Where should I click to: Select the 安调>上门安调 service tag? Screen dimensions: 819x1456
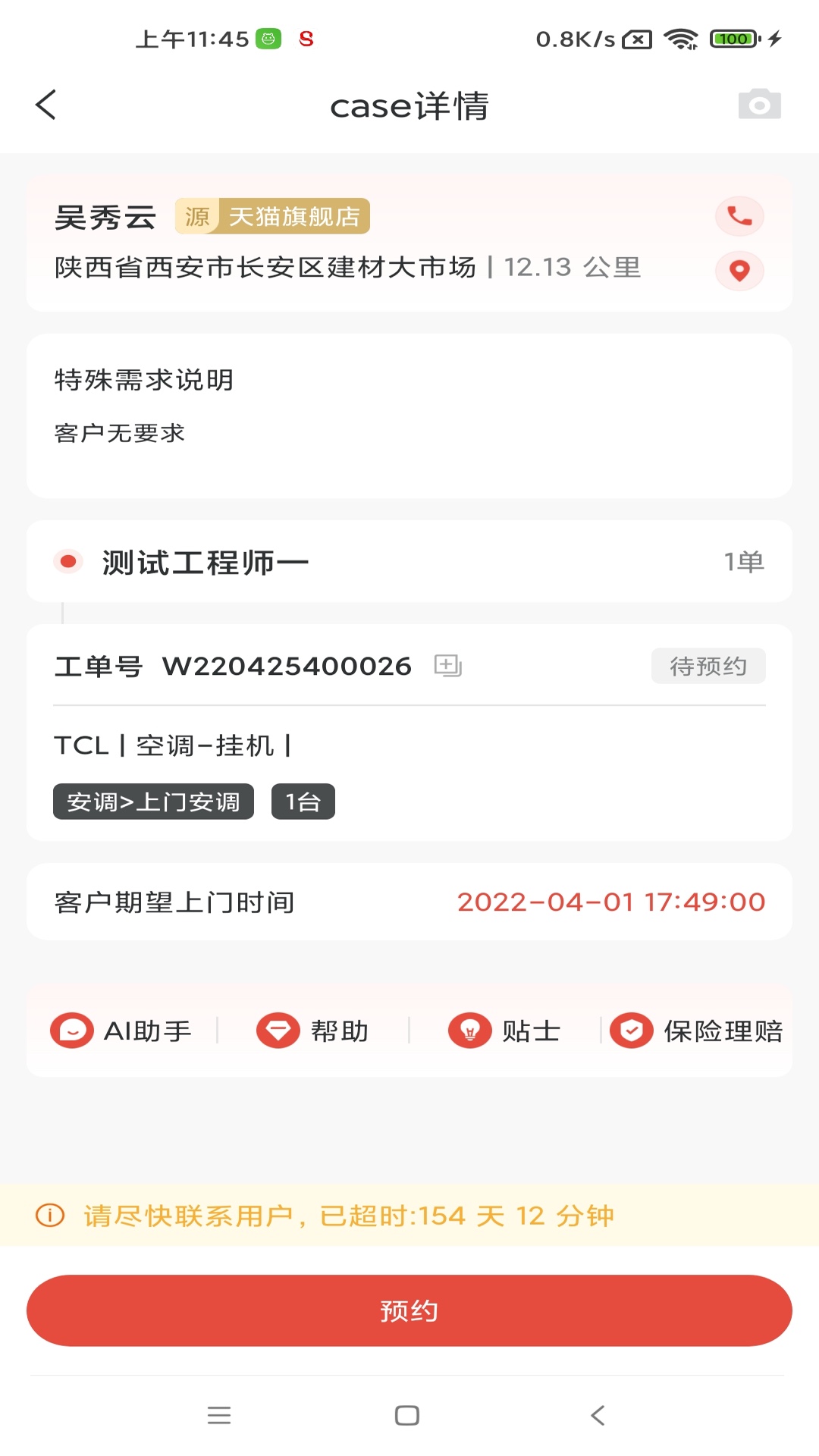[153, 801]
